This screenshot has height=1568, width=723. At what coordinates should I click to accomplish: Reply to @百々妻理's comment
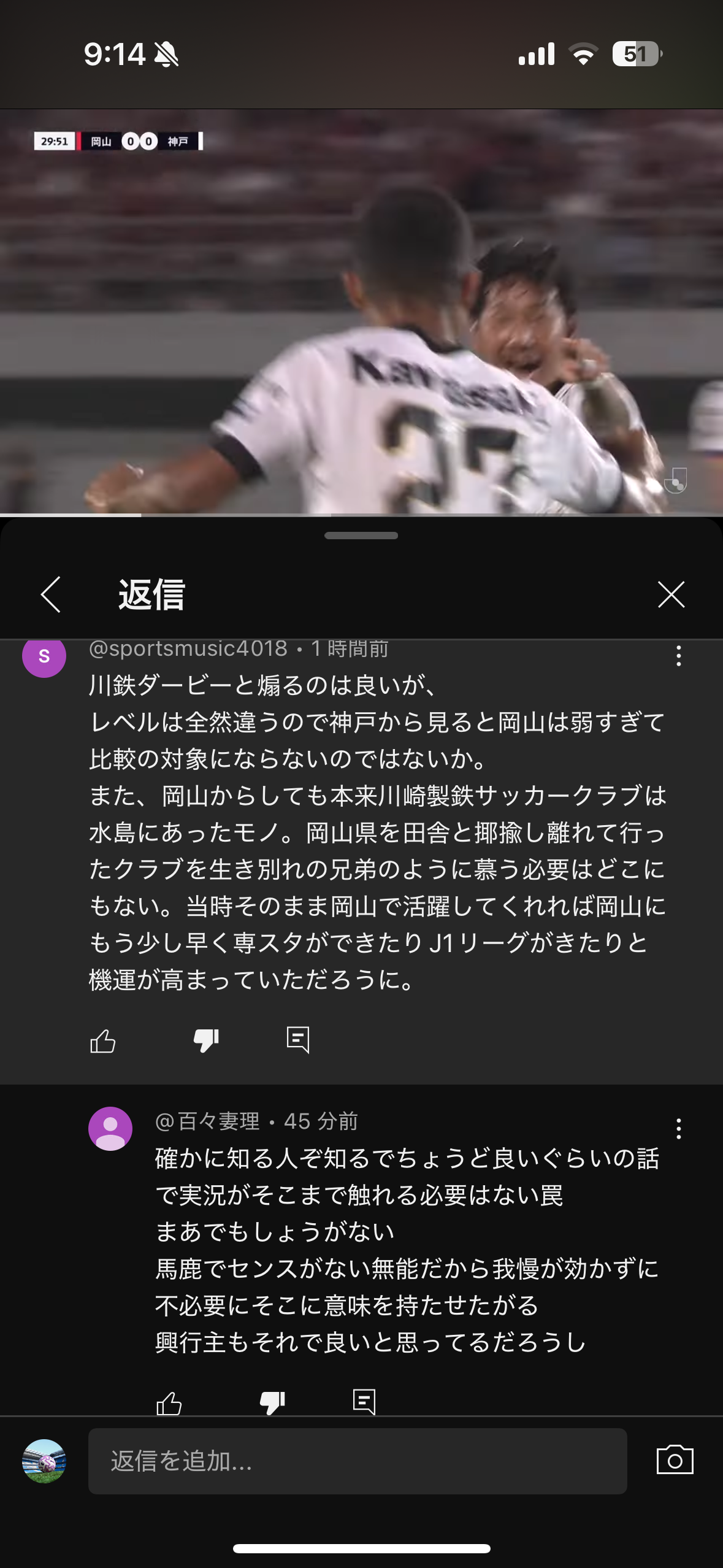pyautogui.click(x=364, y=1402)
